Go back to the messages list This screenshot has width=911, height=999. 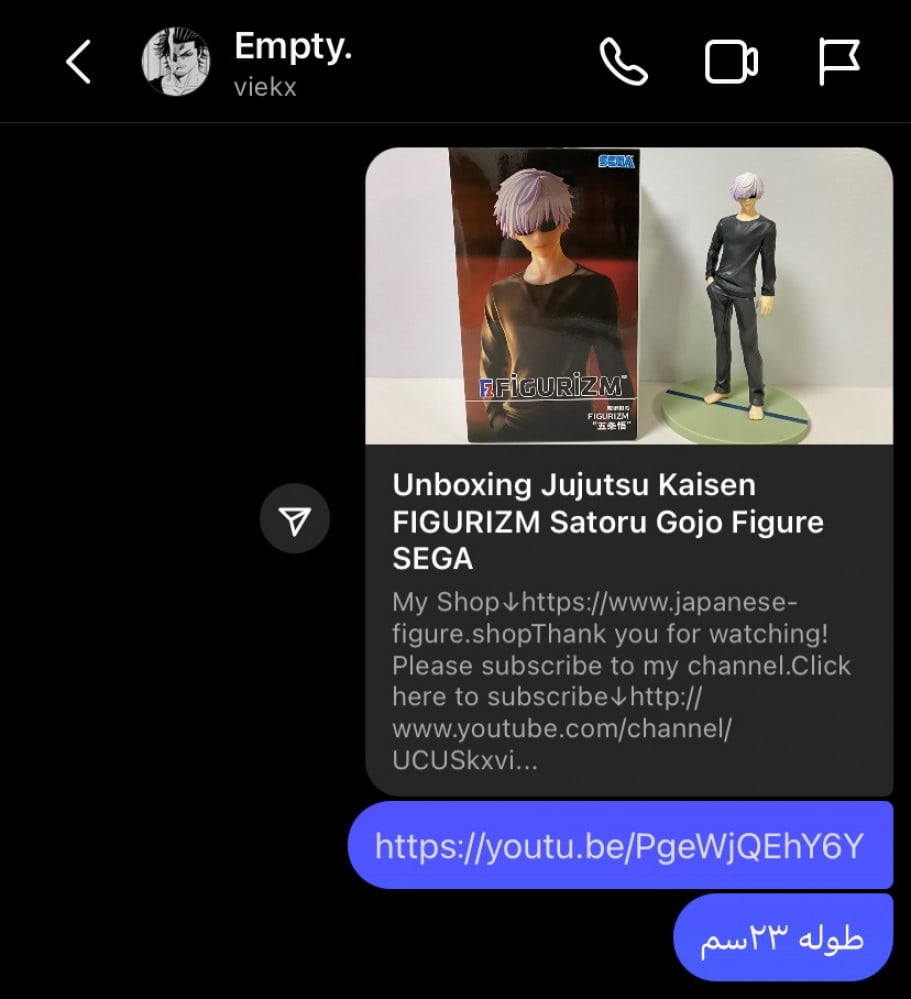tap(78, 63)
